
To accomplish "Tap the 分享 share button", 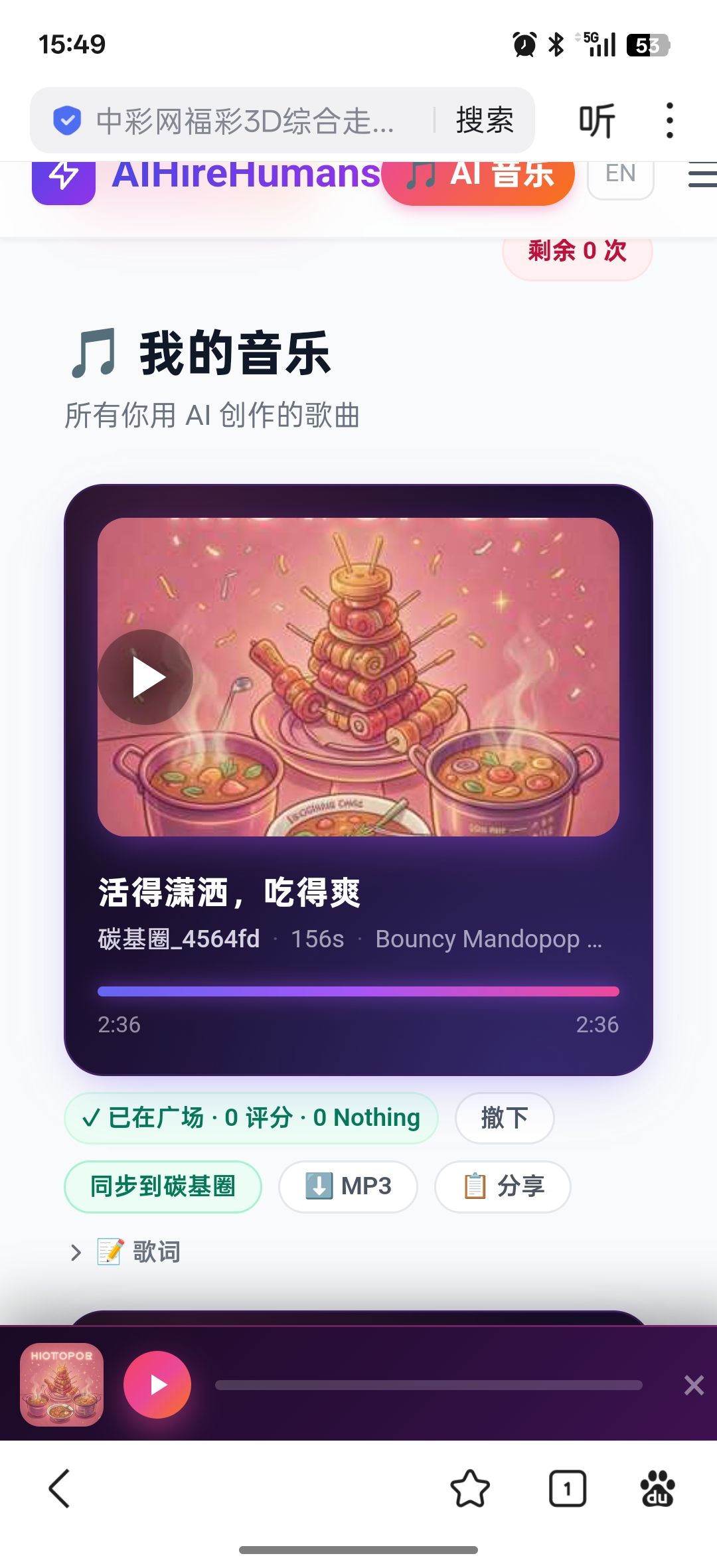I will click(503, 1186).
